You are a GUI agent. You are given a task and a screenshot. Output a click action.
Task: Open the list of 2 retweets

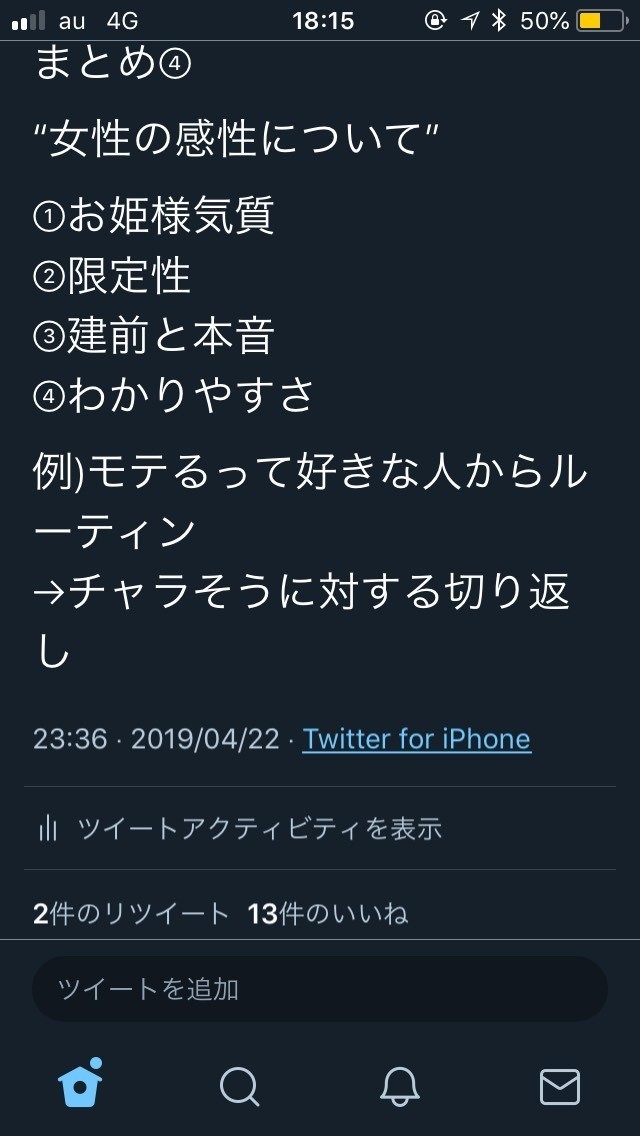pyautogui.click(x=131, y=913)
